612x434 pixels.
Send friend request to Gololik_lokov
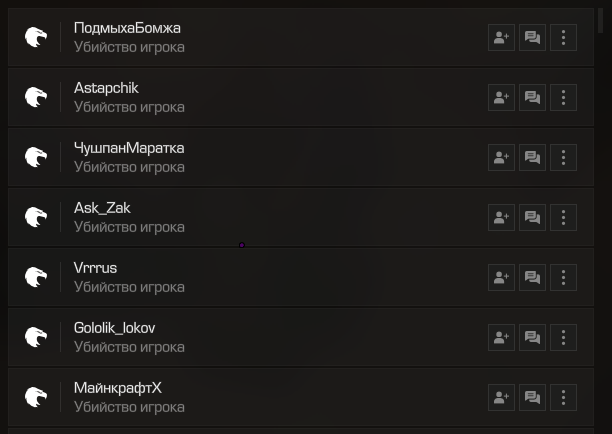(x=501, y=338)
